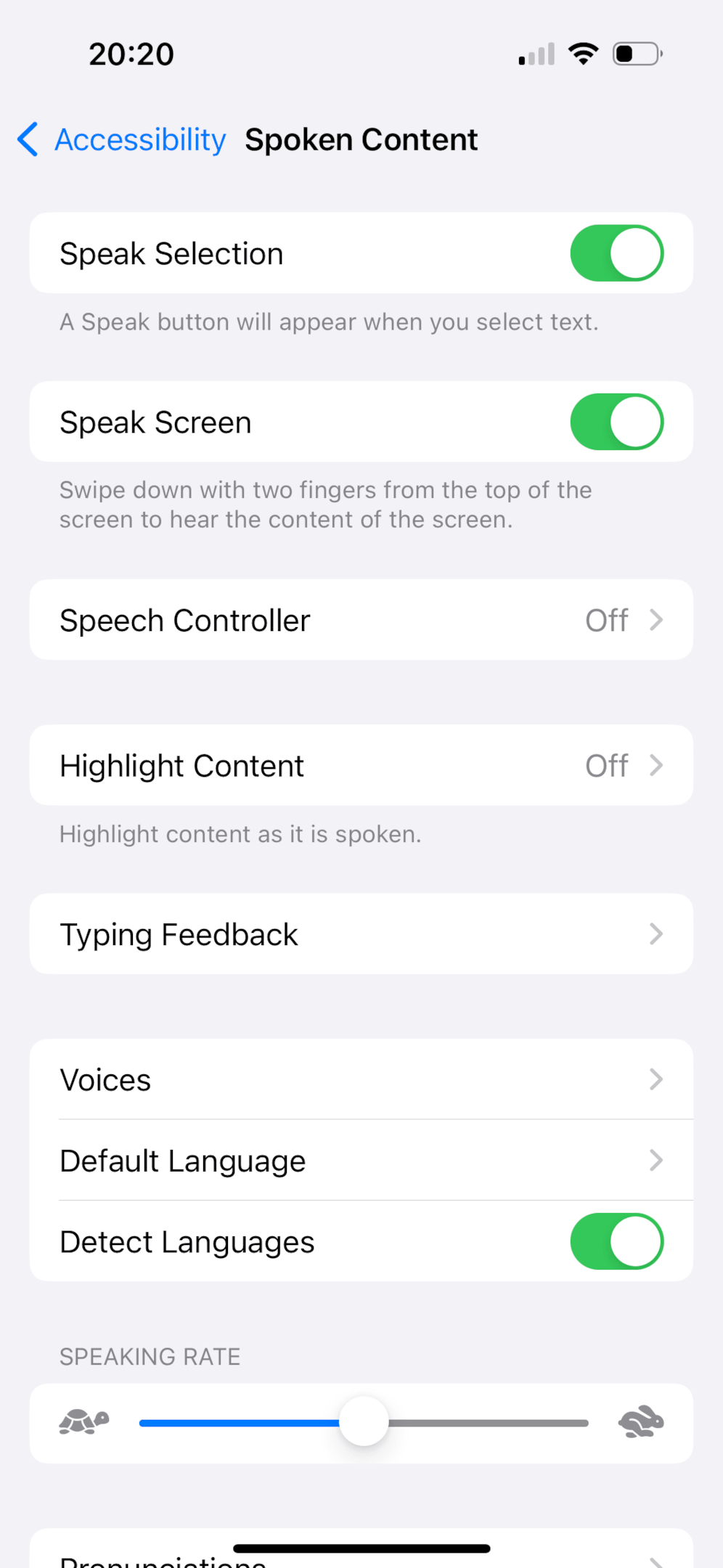
Task: Disable the Speak Selection toggle
Action: point(616,253)
